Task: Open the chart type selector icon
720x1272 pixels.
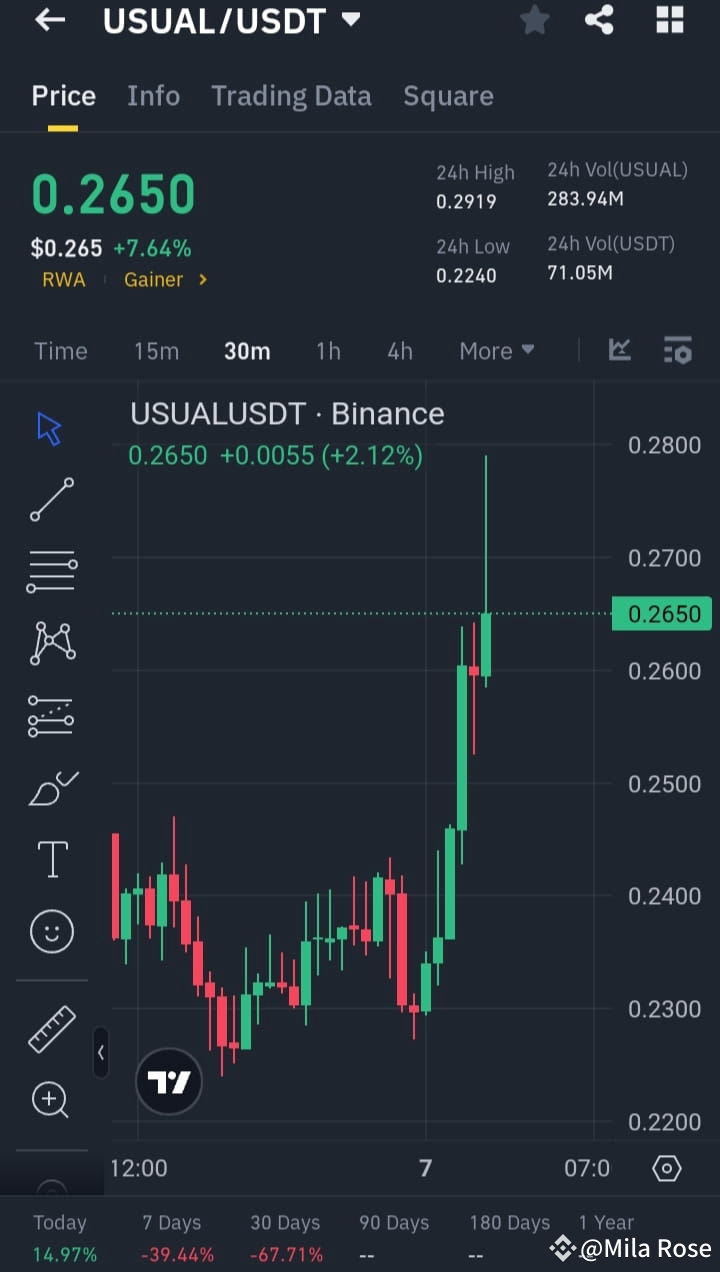Action: click(619, 351)
